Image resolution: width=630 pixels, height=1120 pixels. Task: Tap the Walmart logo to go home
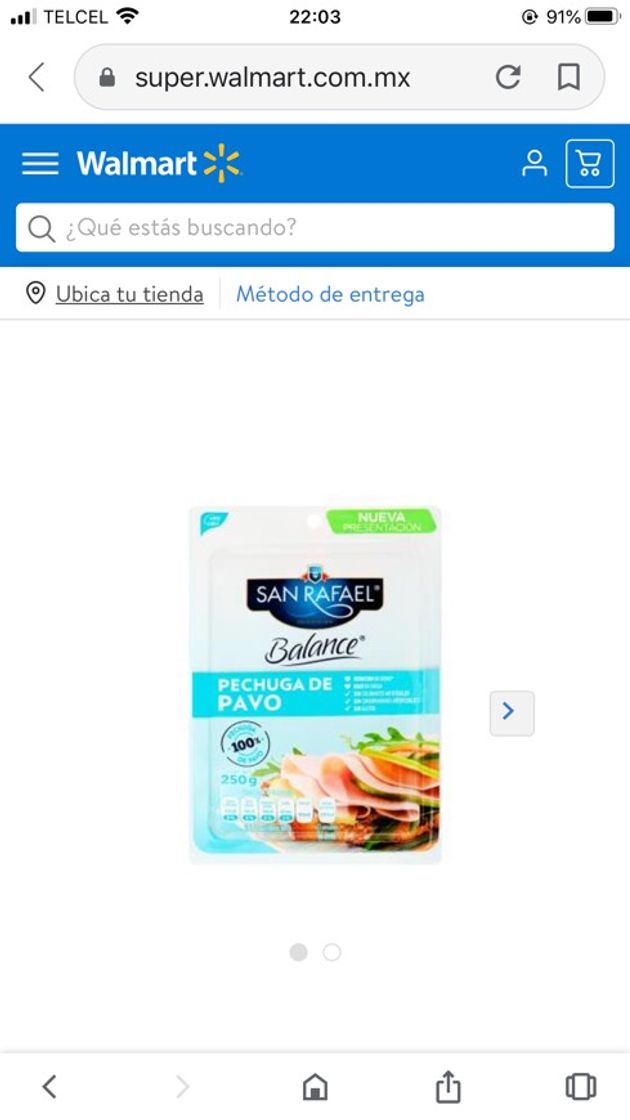(159, 163)
